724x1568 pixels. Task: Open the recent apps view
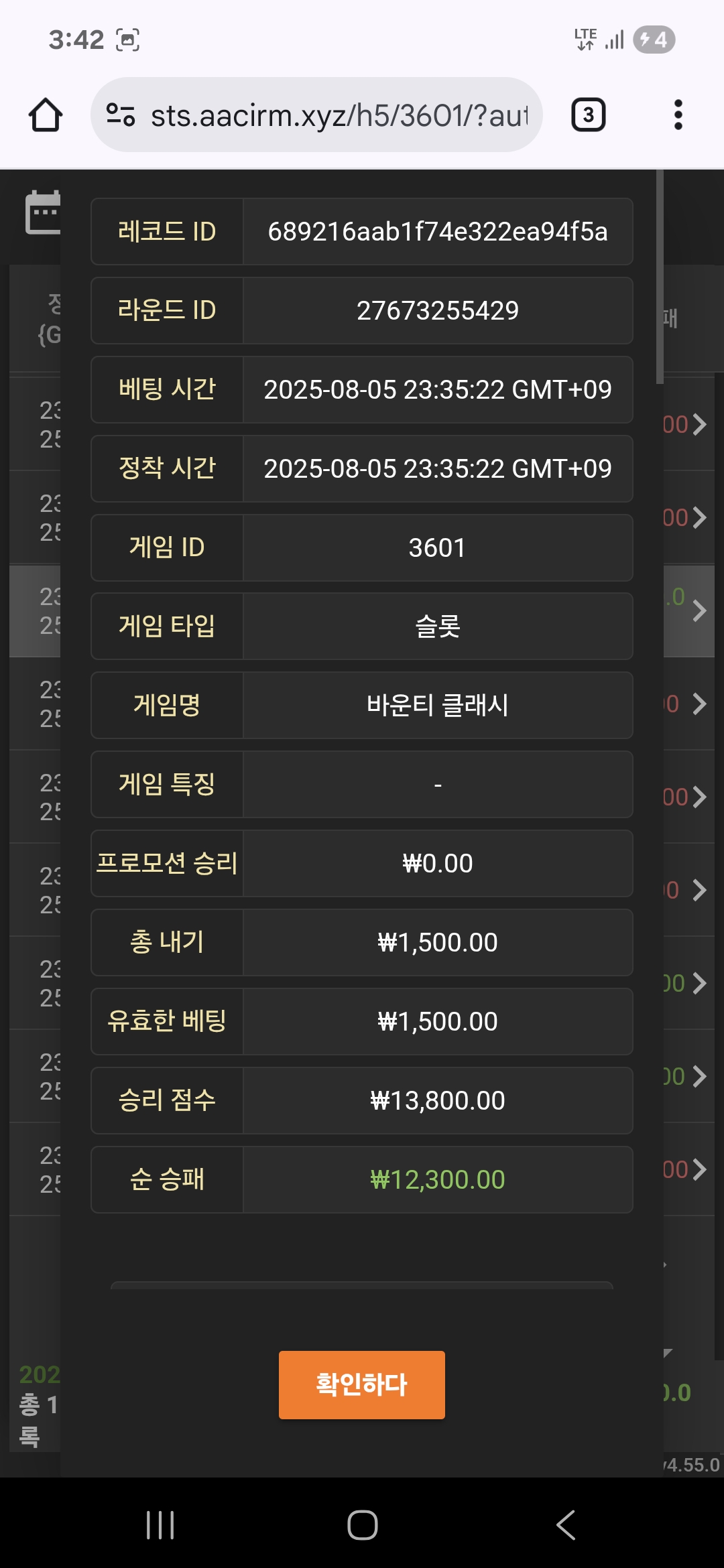click(160, 1525)
